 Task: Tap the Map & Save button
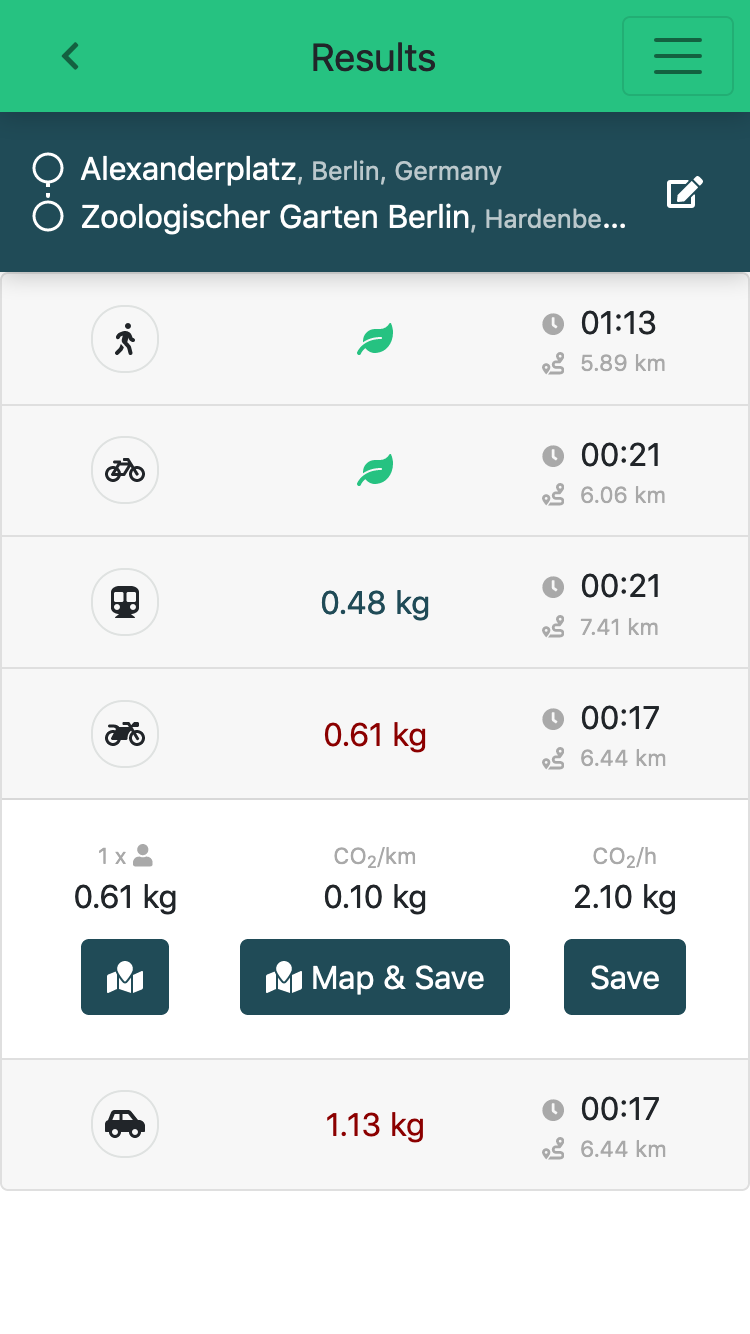pos(375,977)
